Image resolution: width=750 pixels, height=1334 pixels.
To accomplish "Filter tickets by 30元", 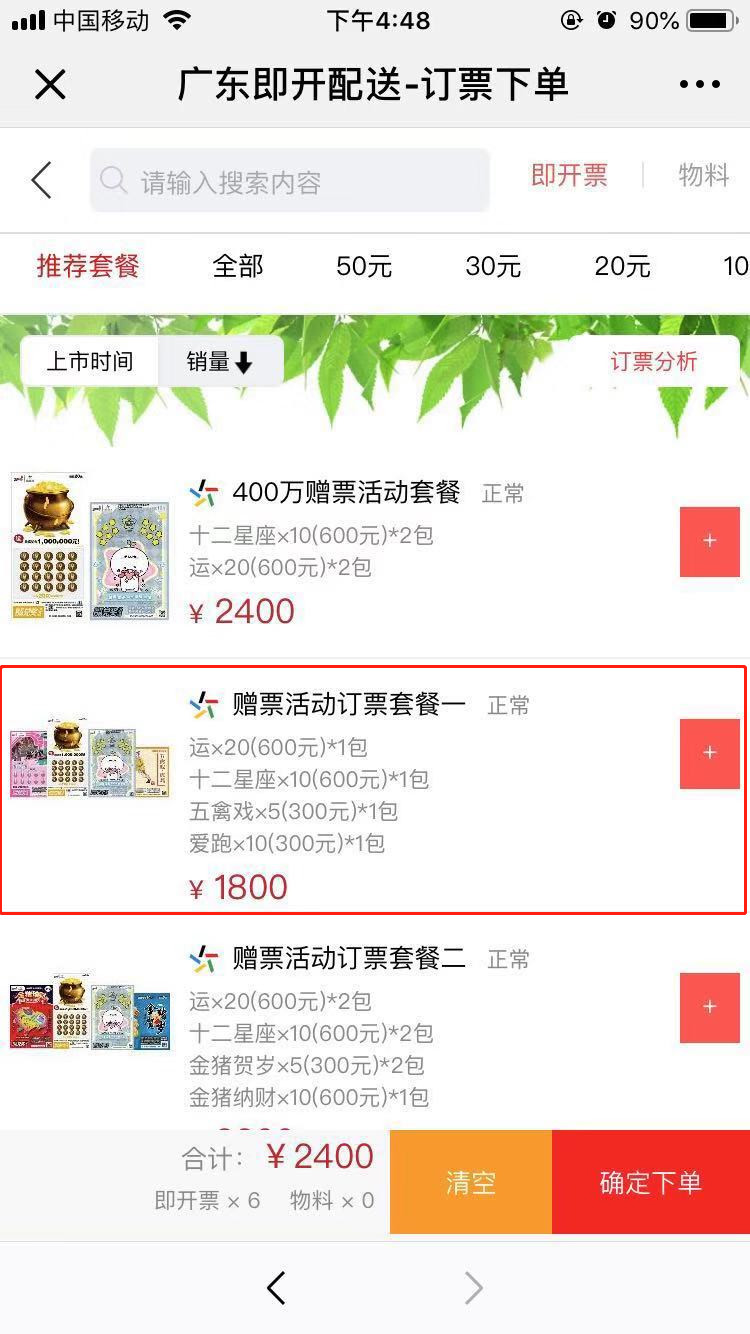I will click(493, 266).
